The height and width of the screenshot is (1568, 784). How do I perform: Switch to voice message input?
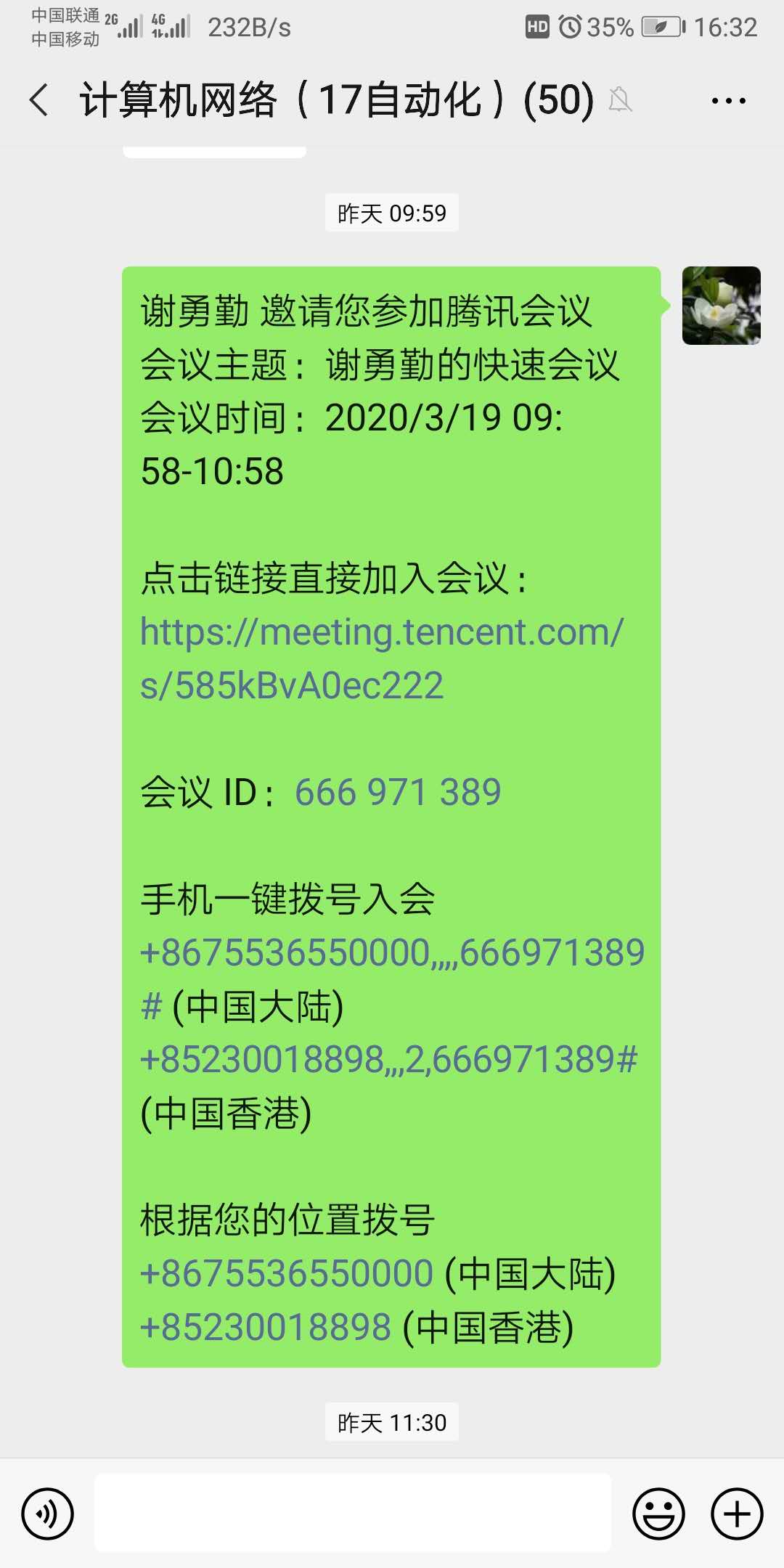coord(48,1514)
